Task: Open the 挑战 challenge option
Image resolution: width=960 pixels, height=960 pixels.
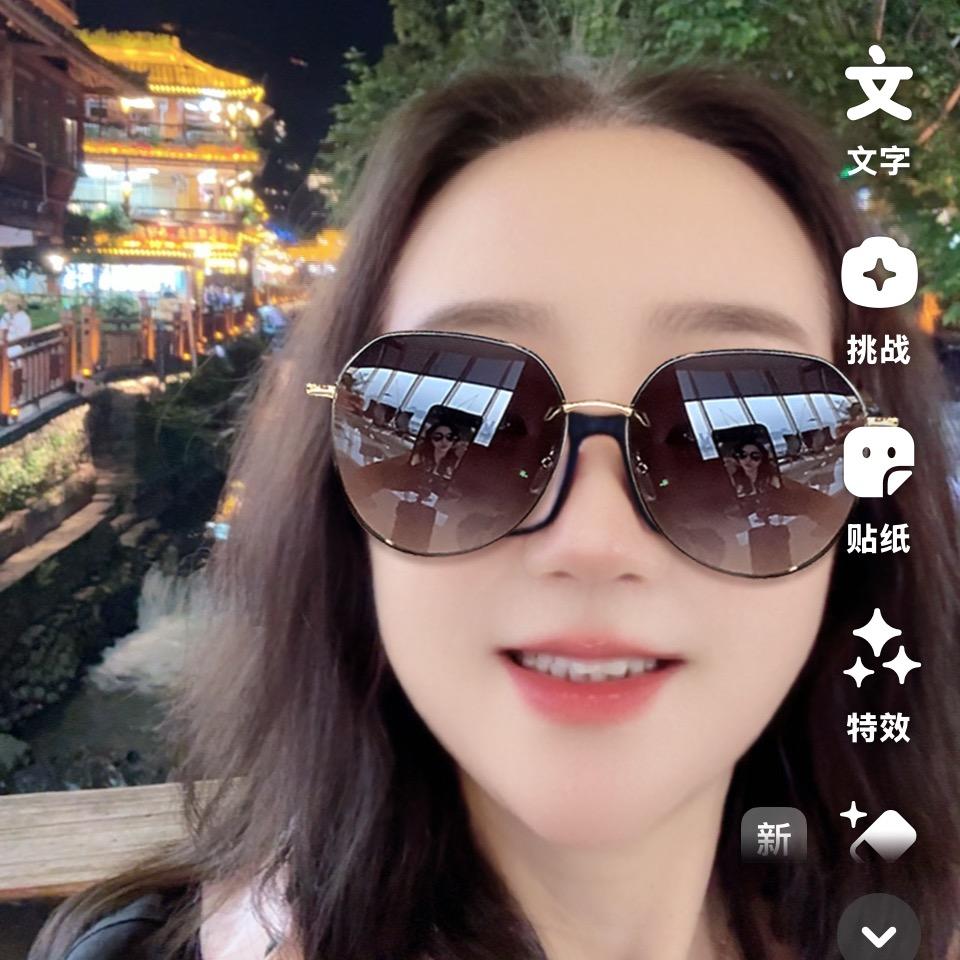Action: coord(878,298)
